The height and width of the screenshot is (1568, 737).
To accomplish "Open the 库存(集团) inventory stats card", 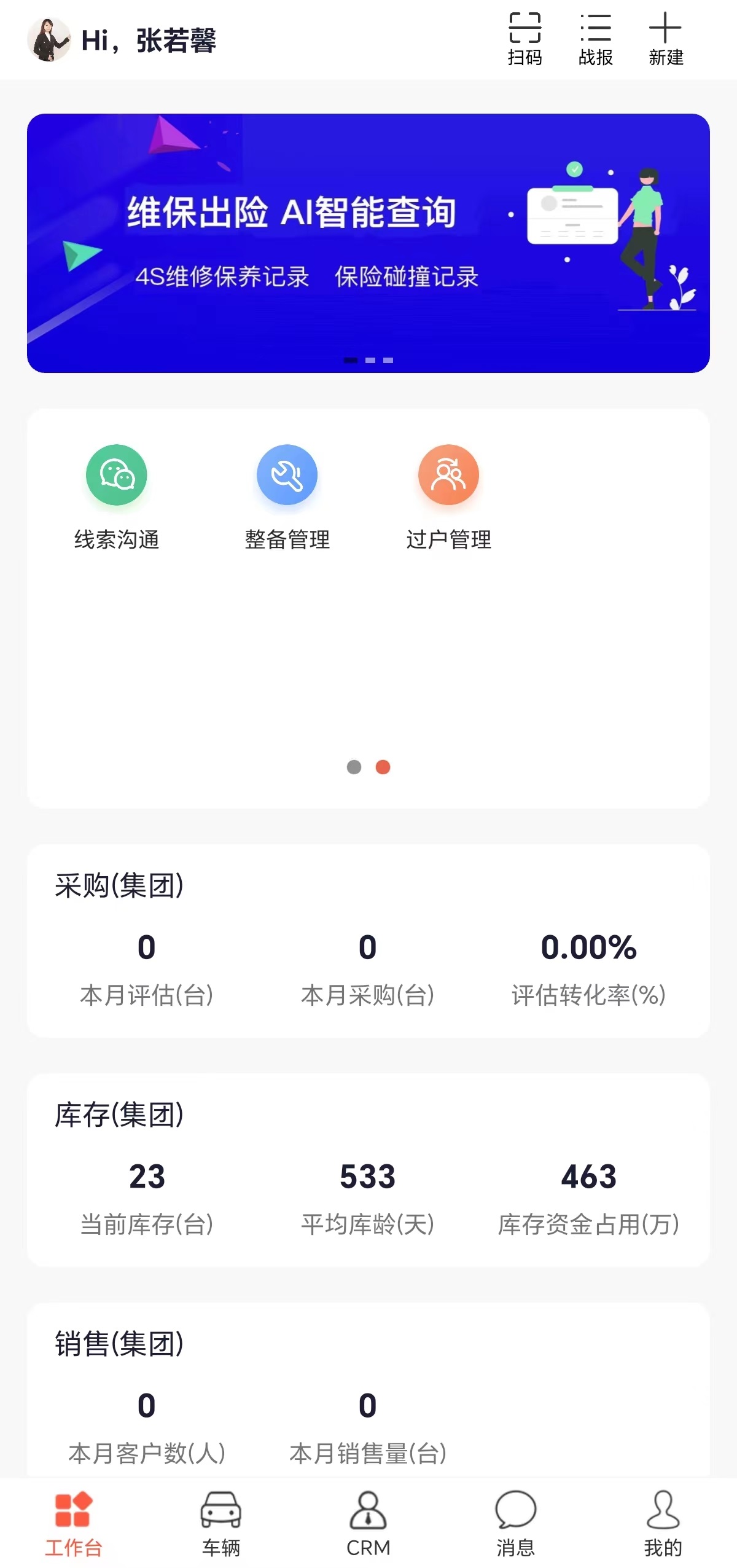I will (x=368, y=1169).
